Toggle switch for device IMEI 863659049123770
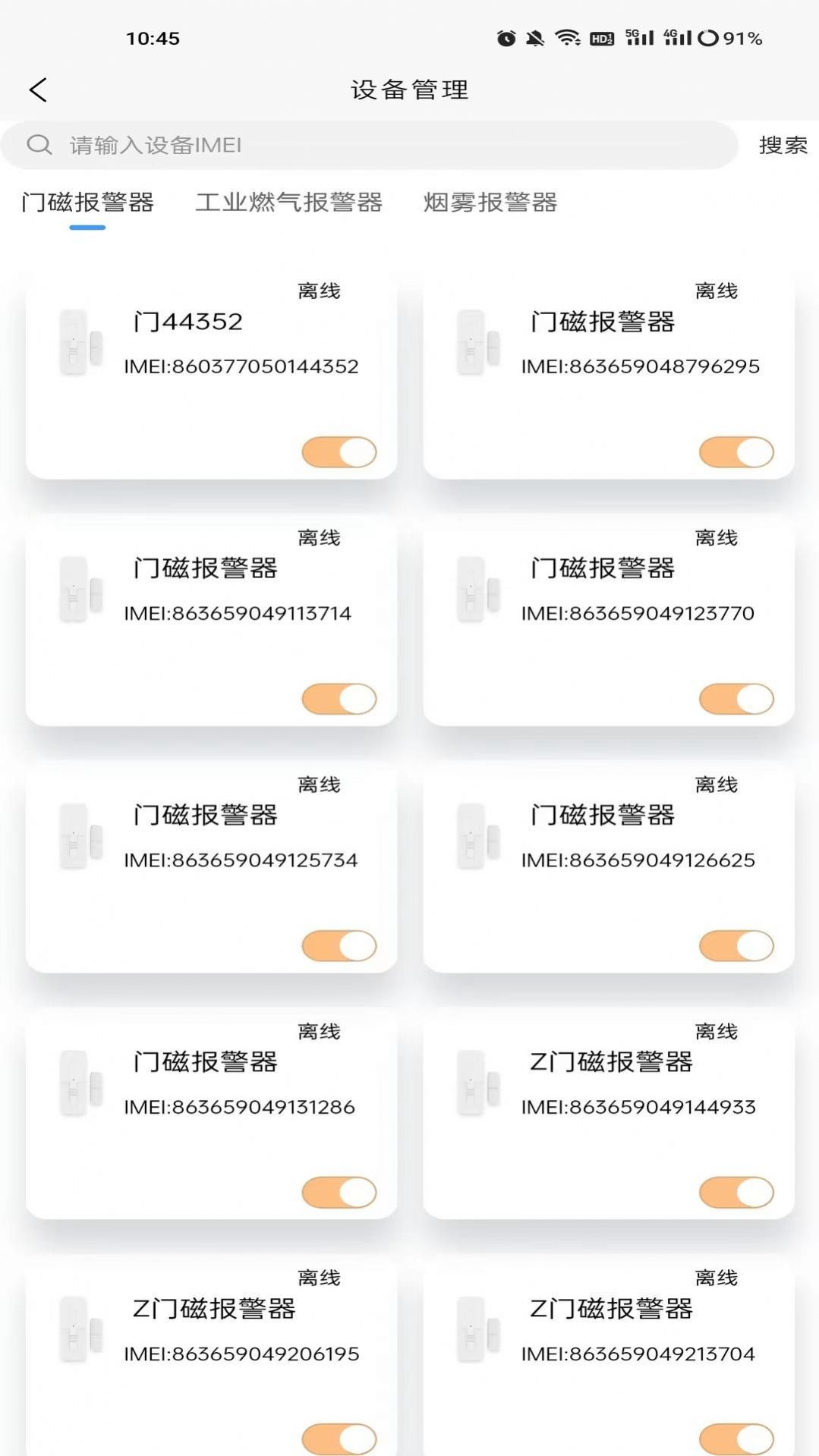Screen dimensions: 819x1456 coord(736,699)
